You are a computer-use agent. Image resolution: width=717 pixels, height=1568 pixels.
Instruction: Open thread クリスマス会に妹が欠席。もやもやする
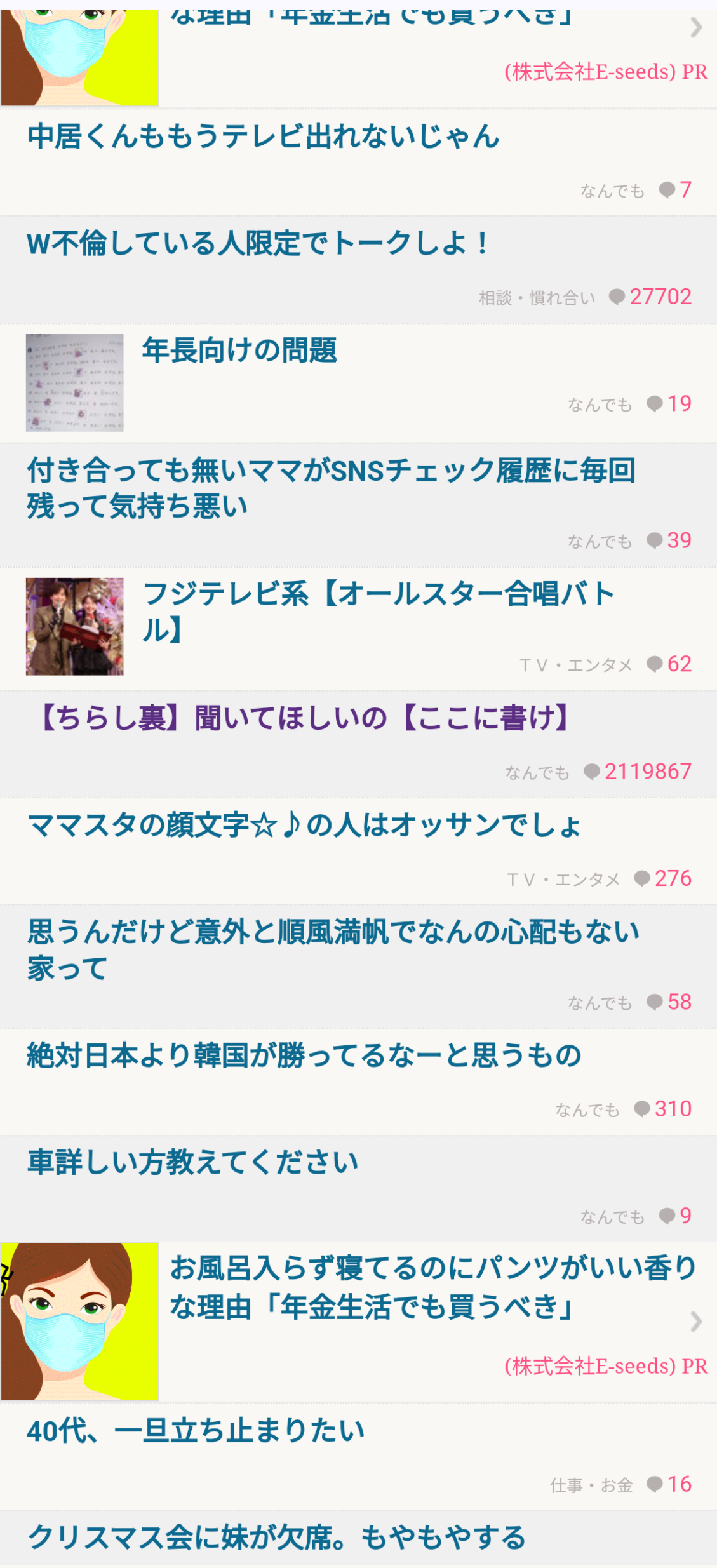point(277,1538)
